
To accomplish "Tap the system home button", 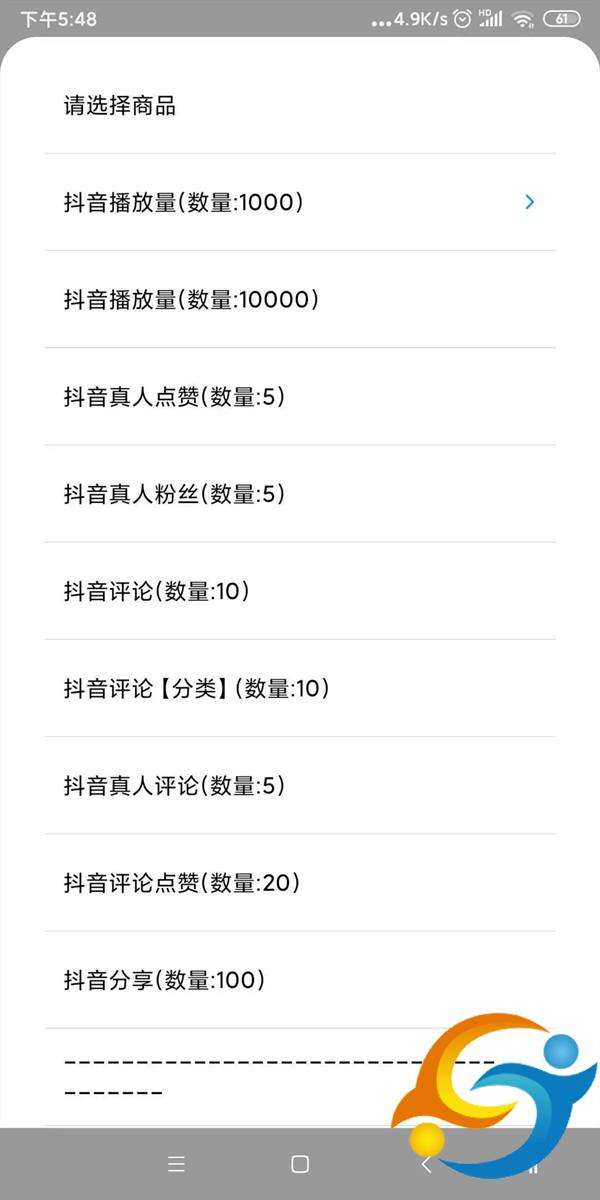I will [x=299, y=1164].
